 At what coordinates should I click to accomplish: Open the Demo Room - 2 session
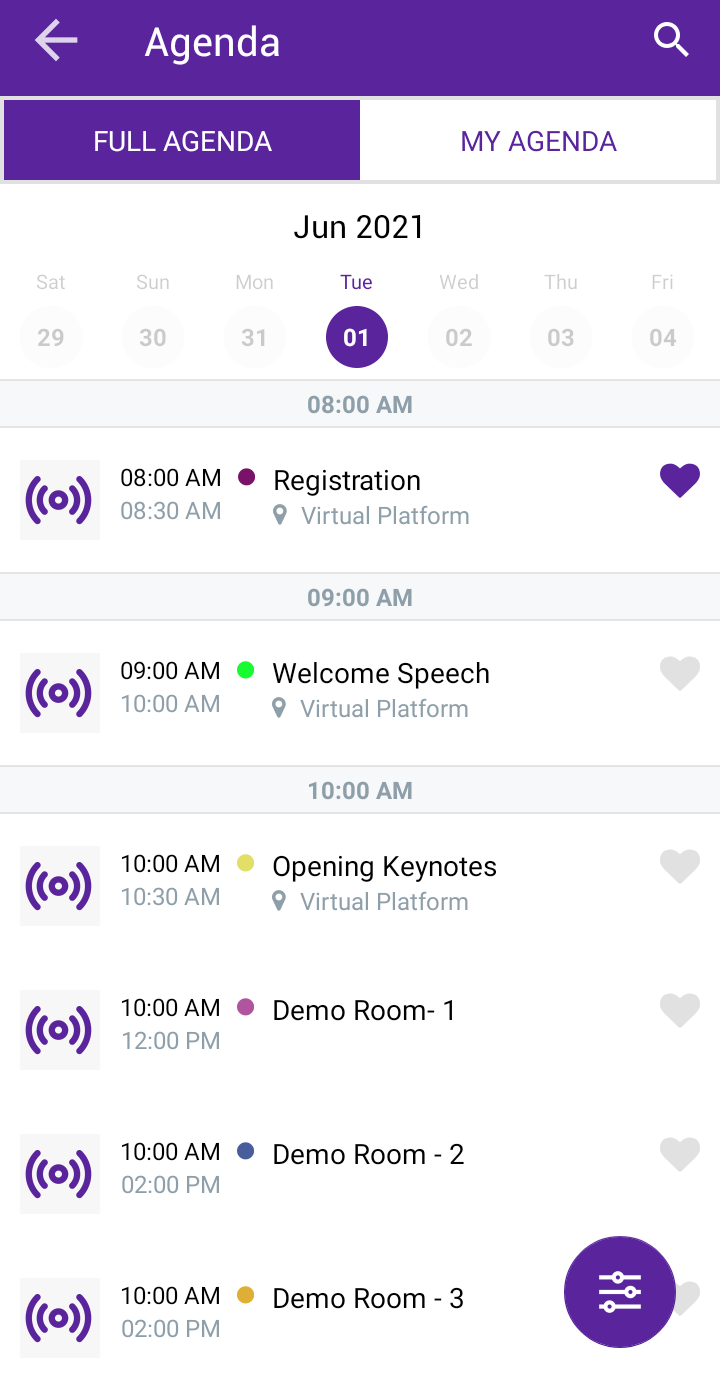360,1174
